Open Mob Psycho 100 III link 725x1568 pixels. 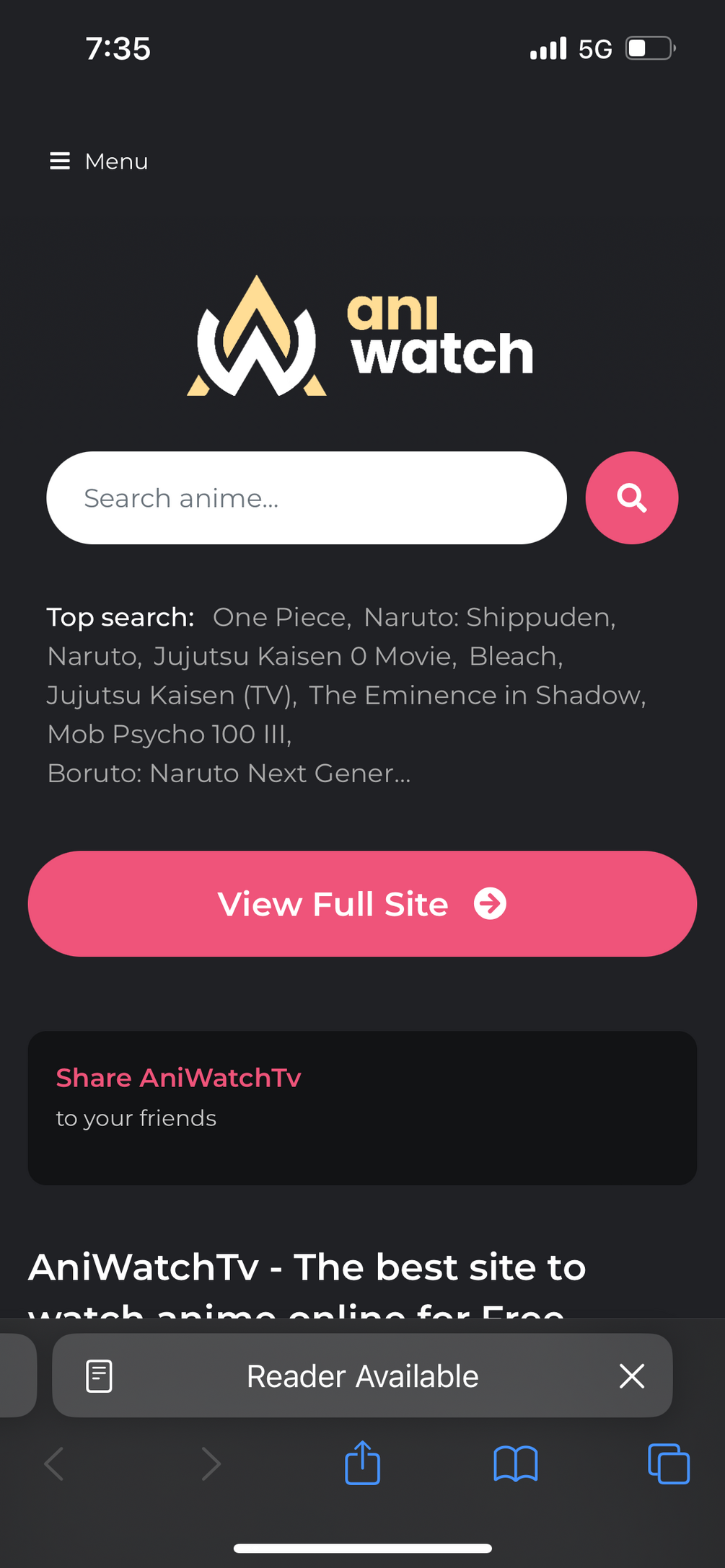(168, 735)
